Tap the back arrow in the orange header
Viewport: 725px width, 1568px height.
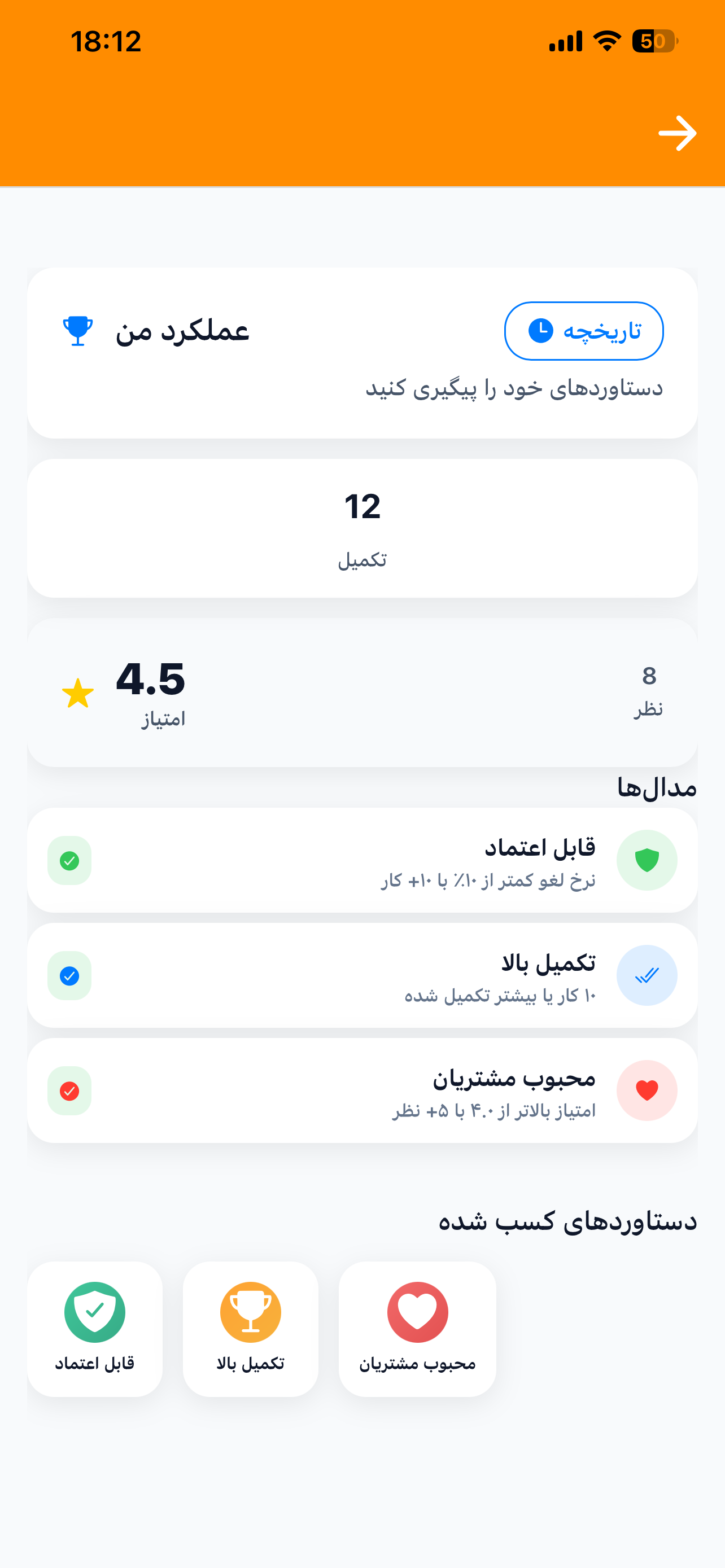678,133
